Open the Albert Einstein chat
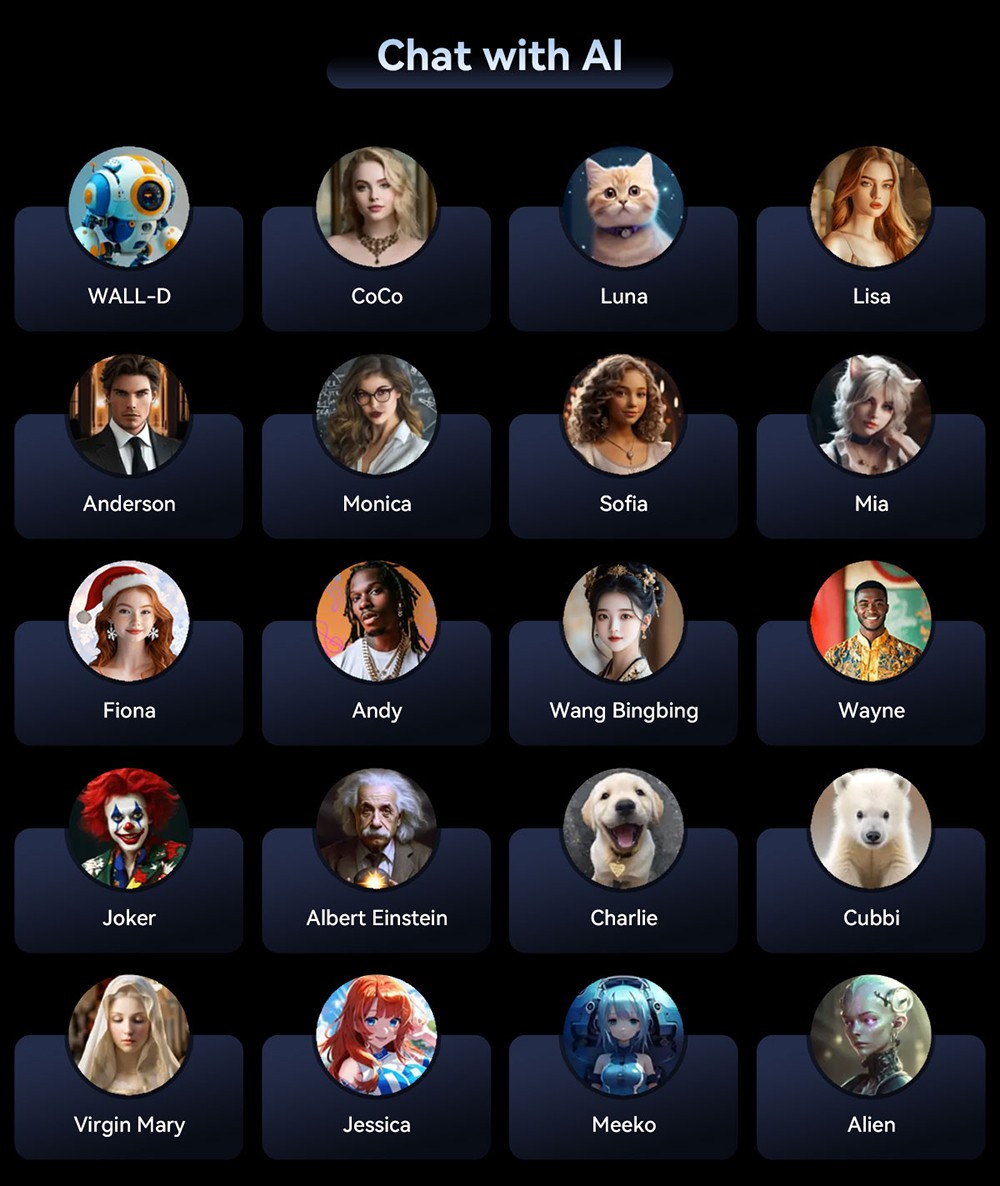This screenshot has height=1186, width=1000. click(x=376, y=889)
